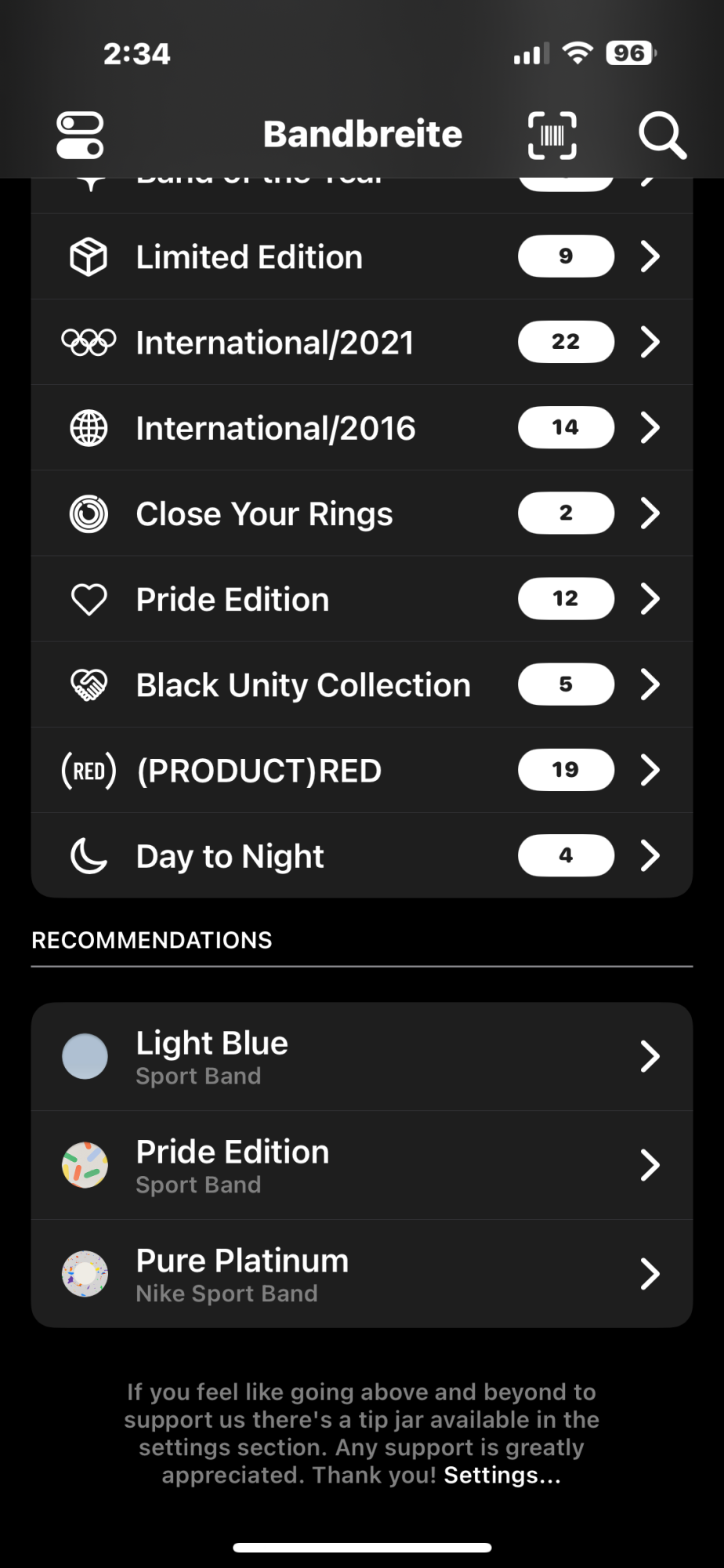The width and height of the screenshot is (724, 1568).
Task: Open the Pride Edition category with 12 bands
Action: [361, 599]
